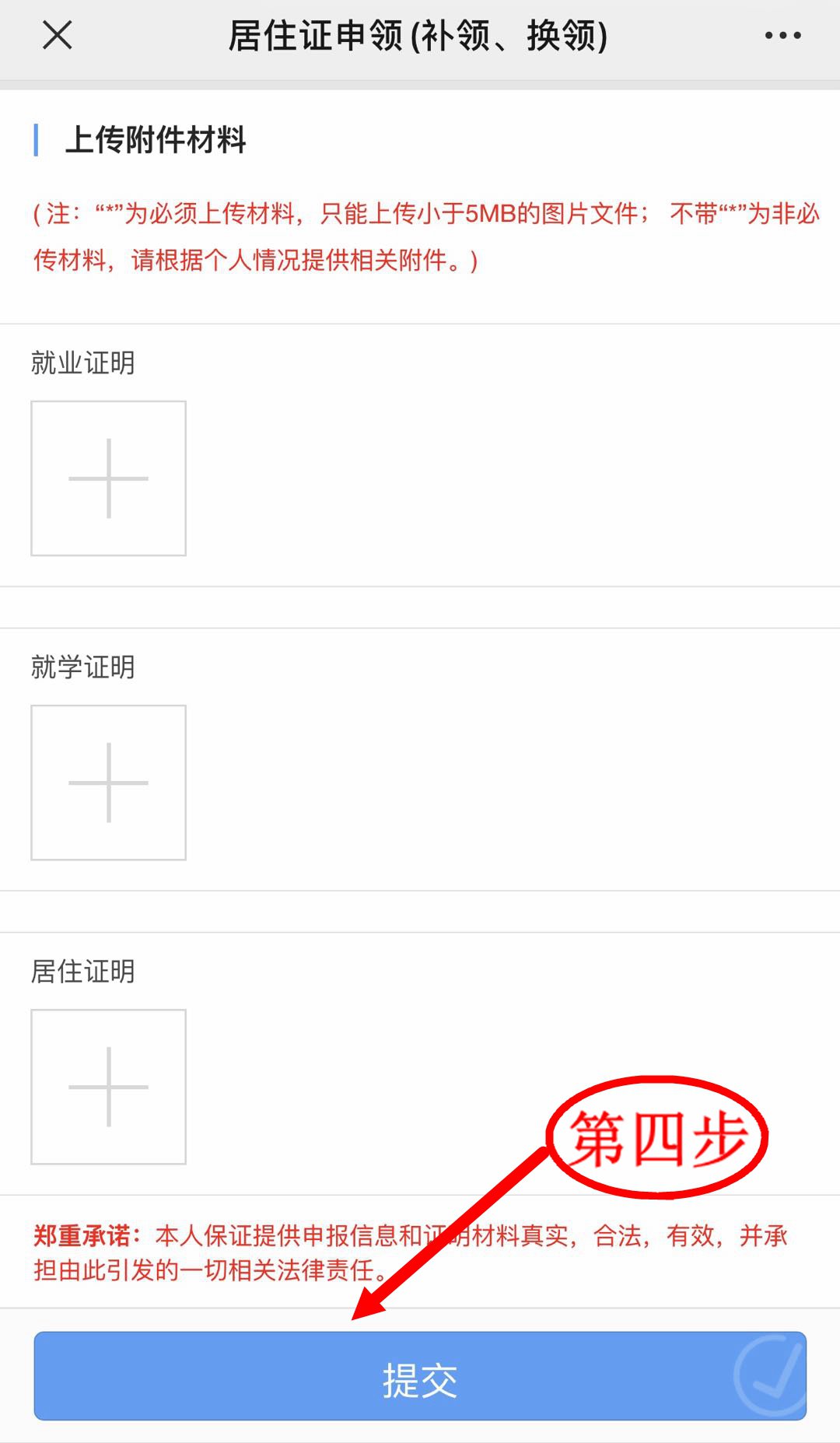840x1443 pixels.
Task: Add a 居住证明 picture
Action: click(x=108, y=1087)
